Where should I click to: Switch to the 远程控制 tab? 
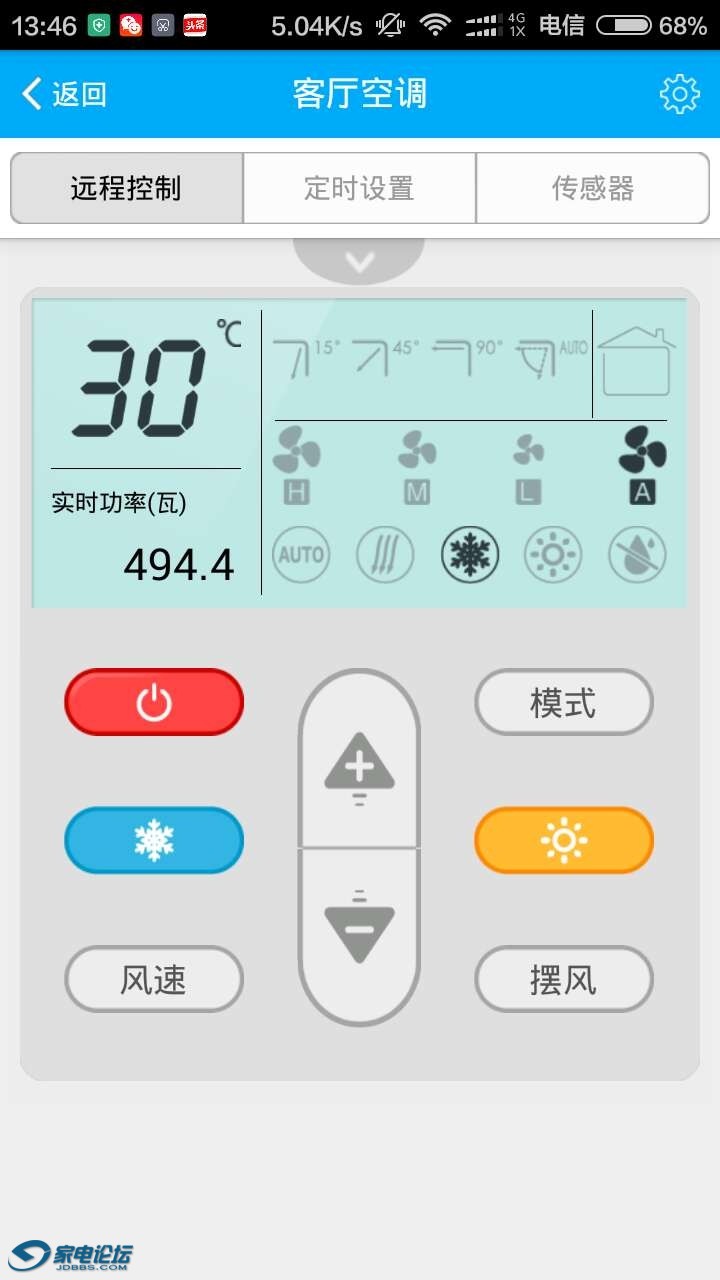pos(127,188)
